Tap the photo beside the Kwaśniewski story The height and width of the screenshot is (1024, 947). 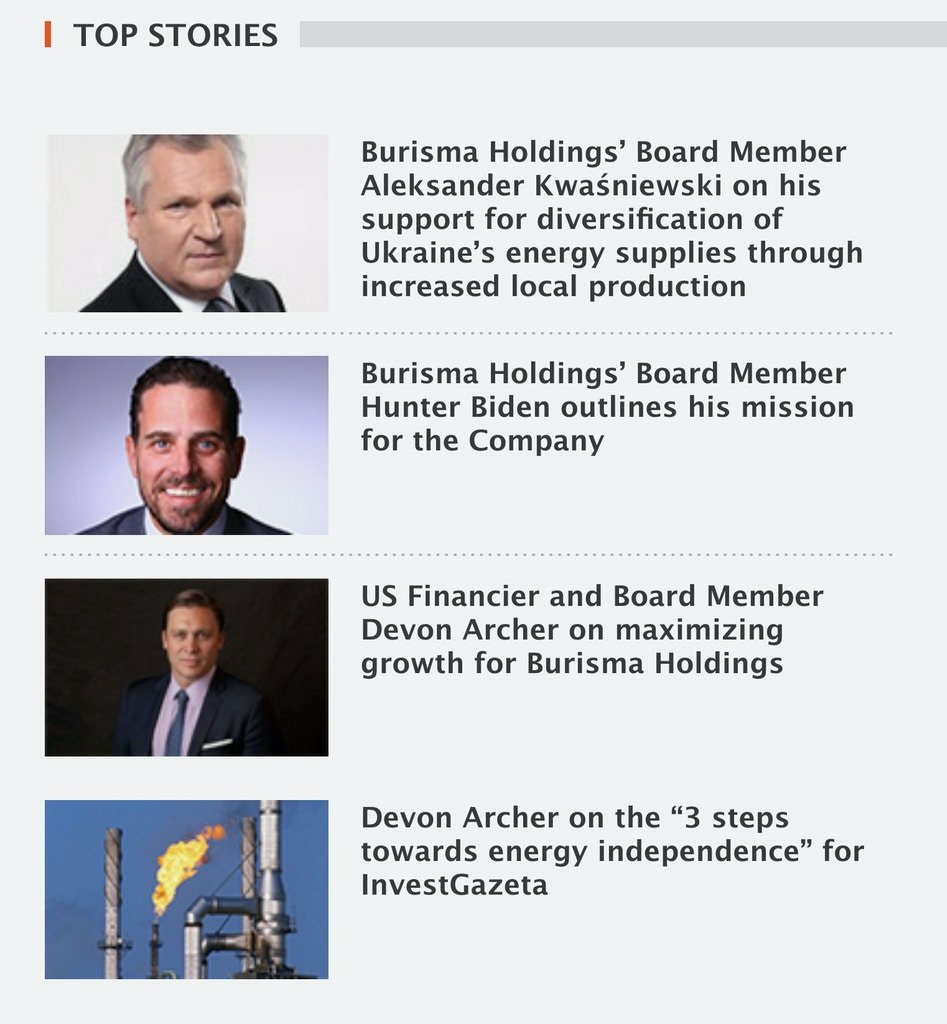(187, 223)
